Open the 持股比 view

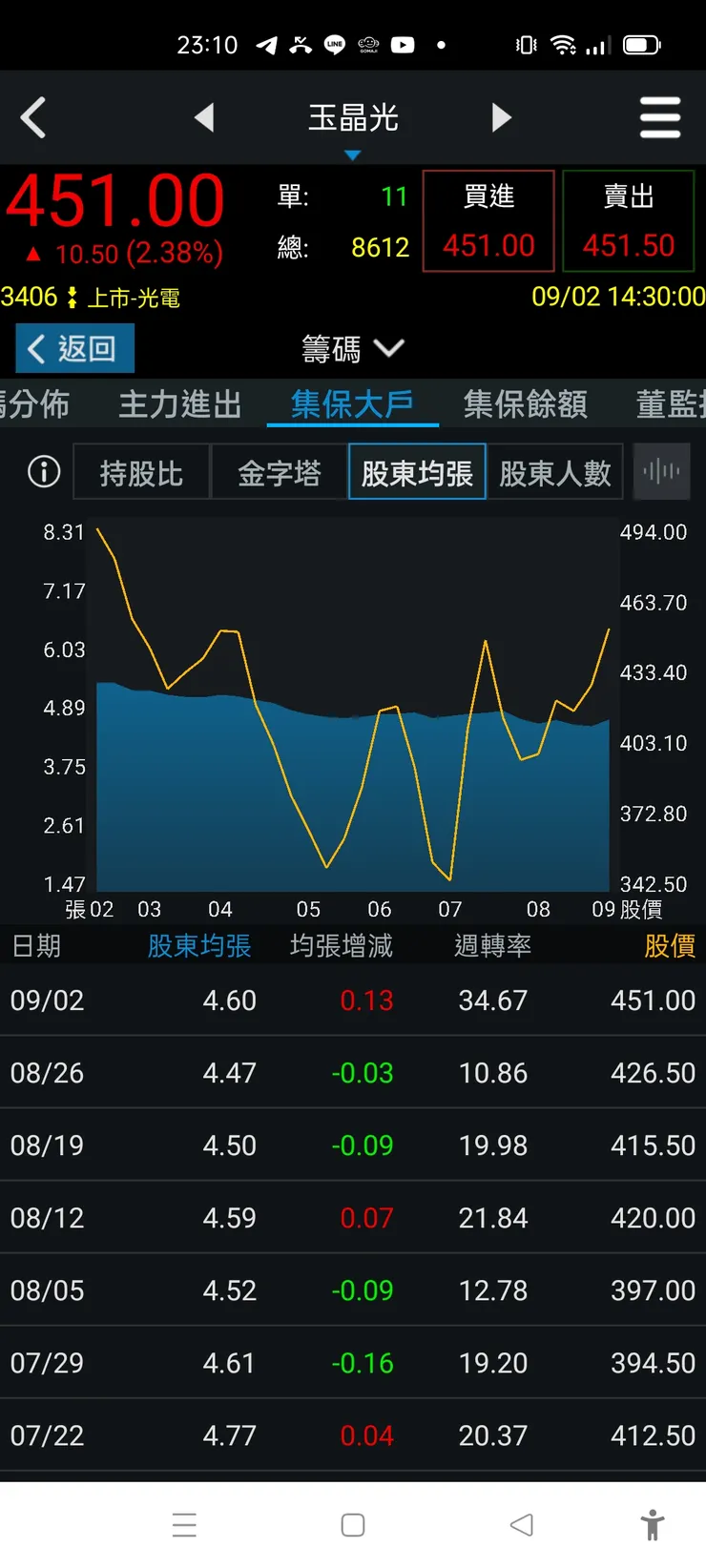(141, 471)
